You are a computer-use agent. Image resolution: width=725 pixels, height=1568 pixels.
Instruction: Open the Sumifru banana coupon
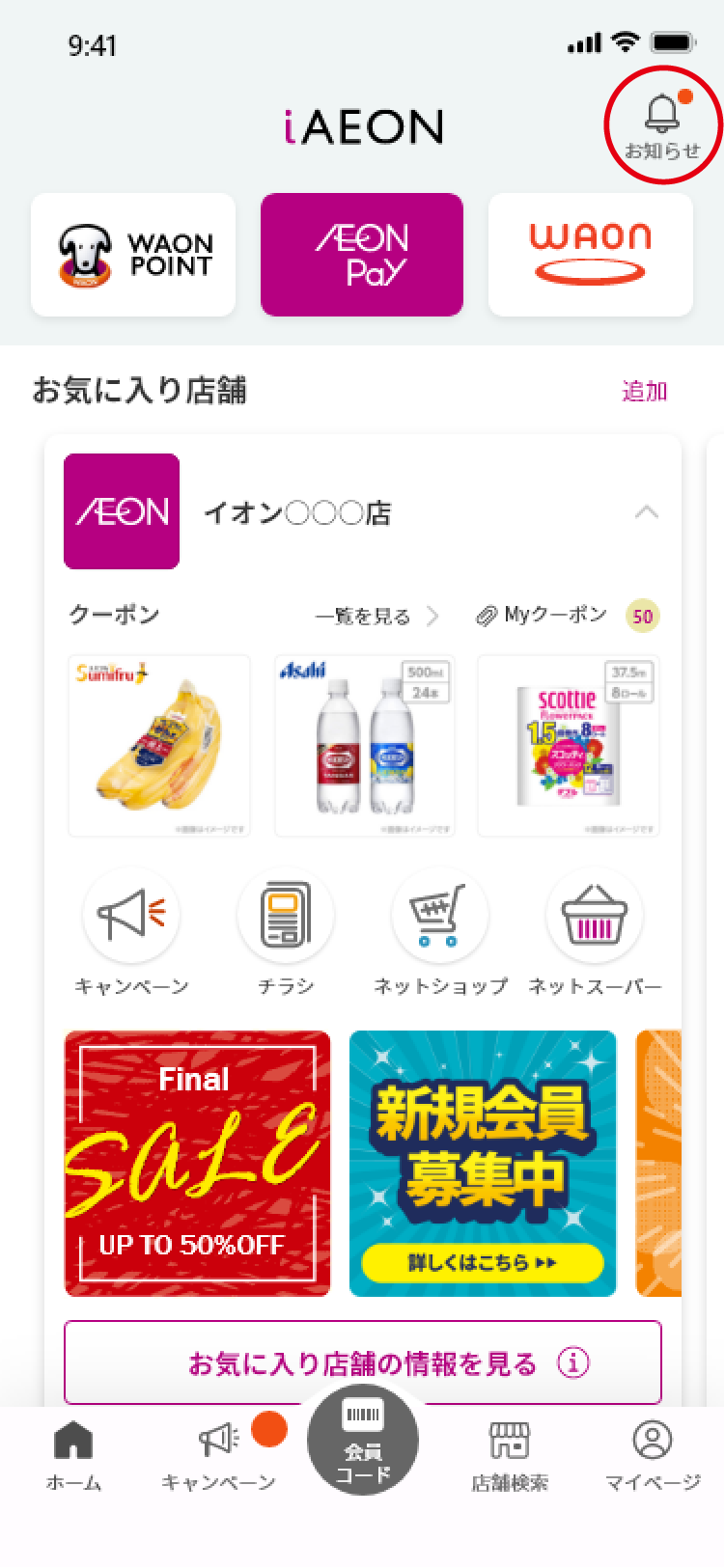pos(159,745)
